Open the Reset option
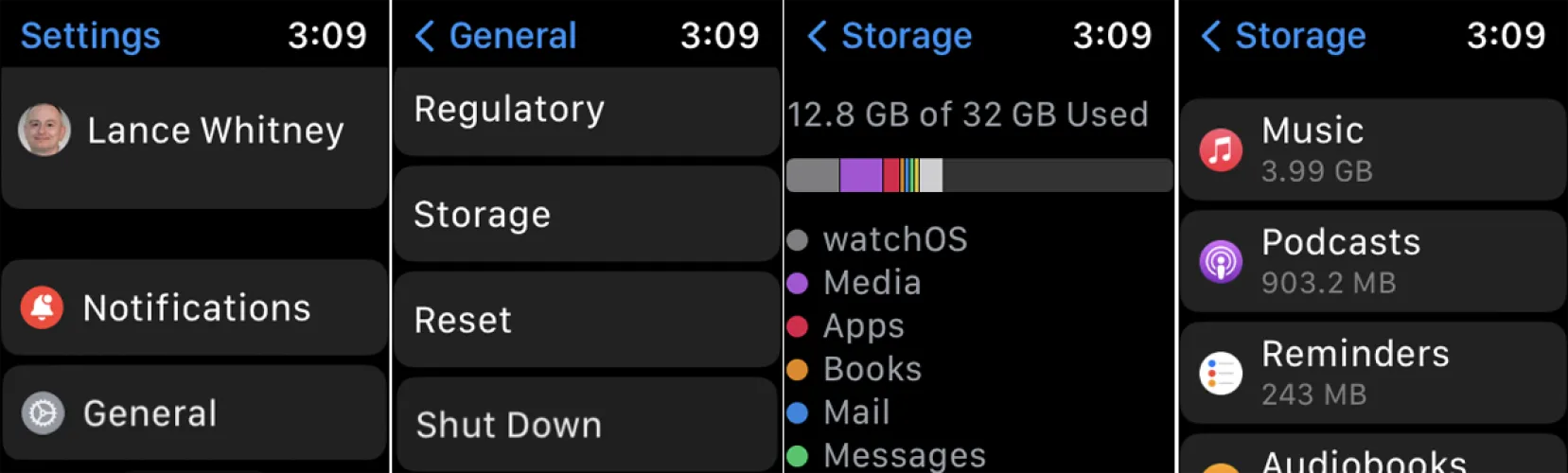 click(x=587, y=320)
